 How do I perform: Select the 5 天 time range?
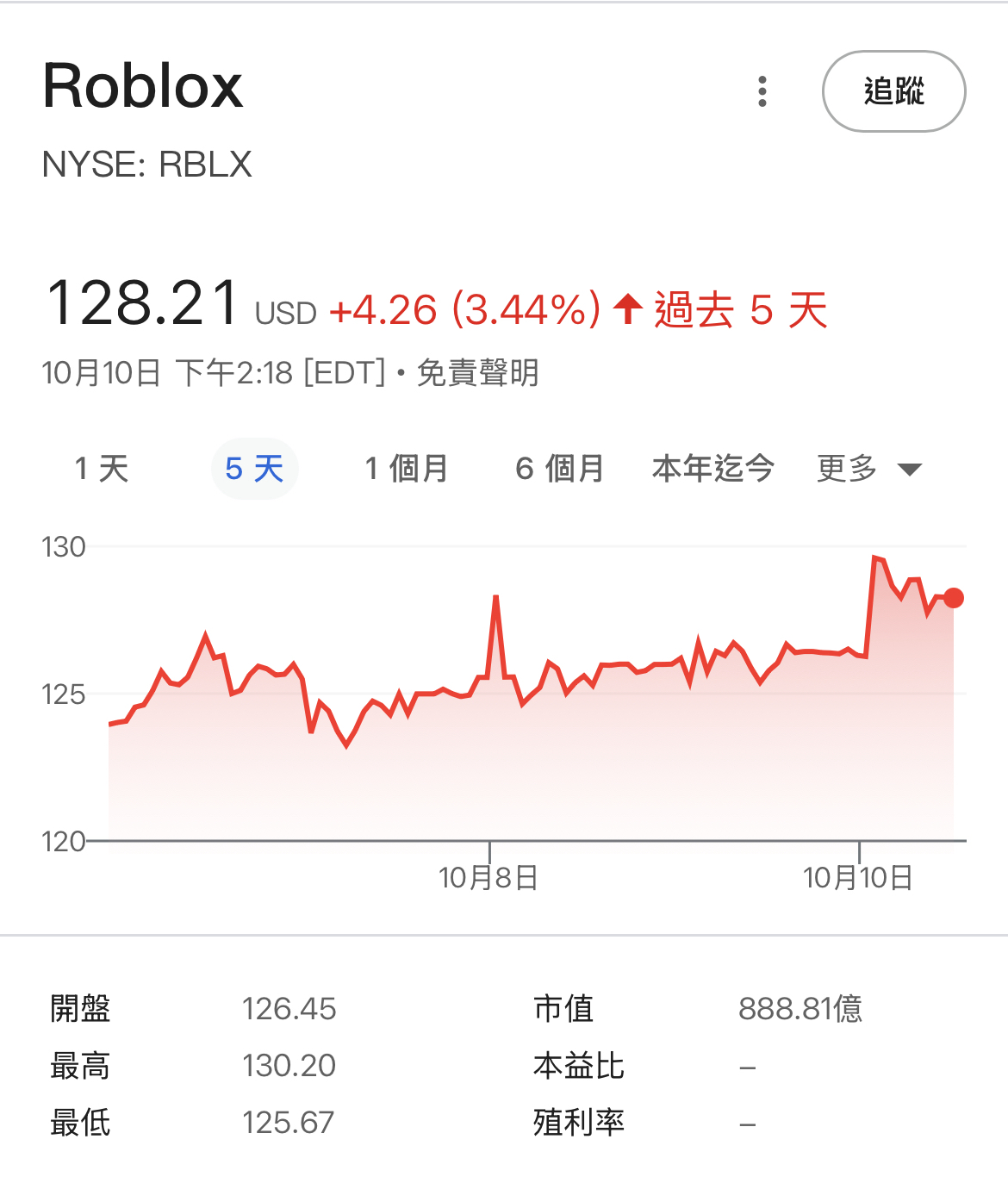pos(254,469)
